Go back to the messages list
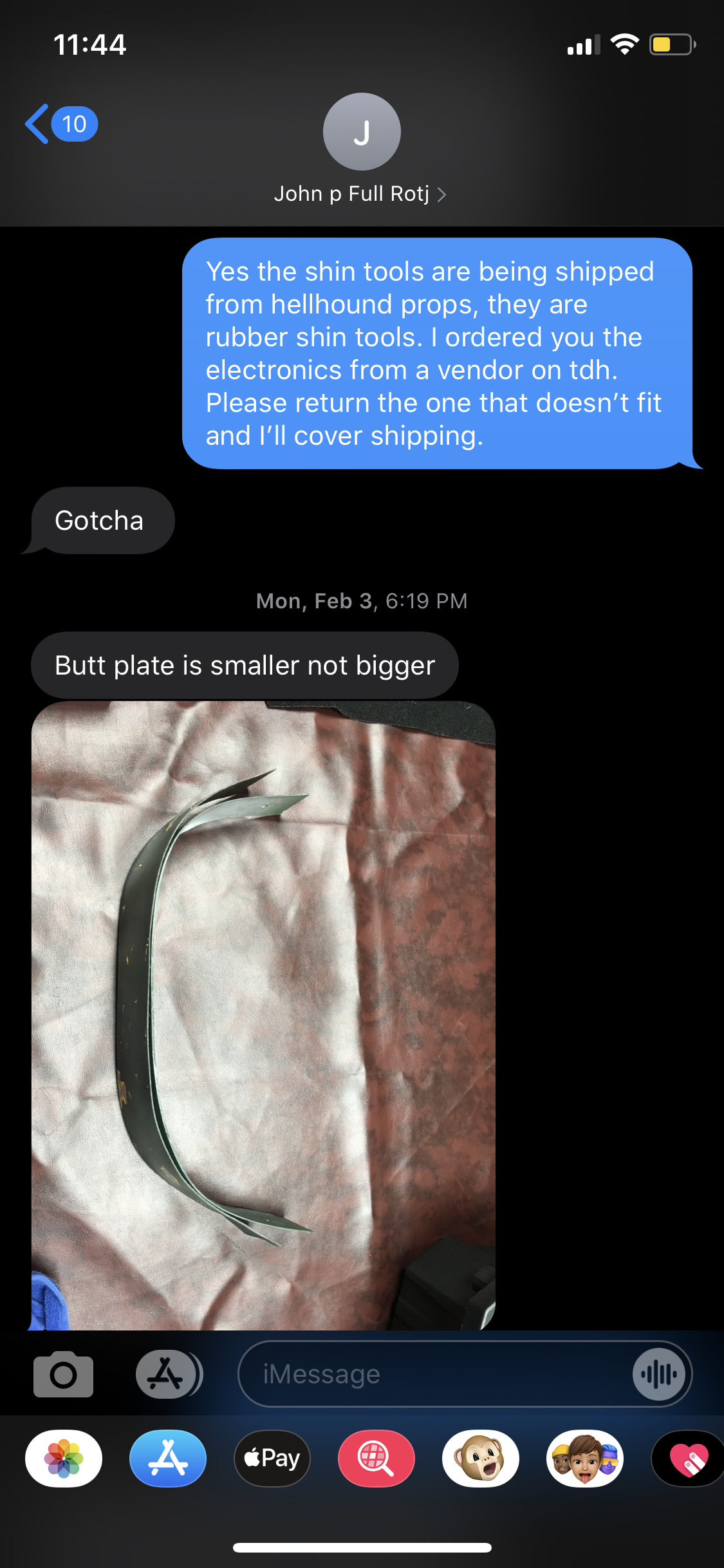 coord(61,124)
